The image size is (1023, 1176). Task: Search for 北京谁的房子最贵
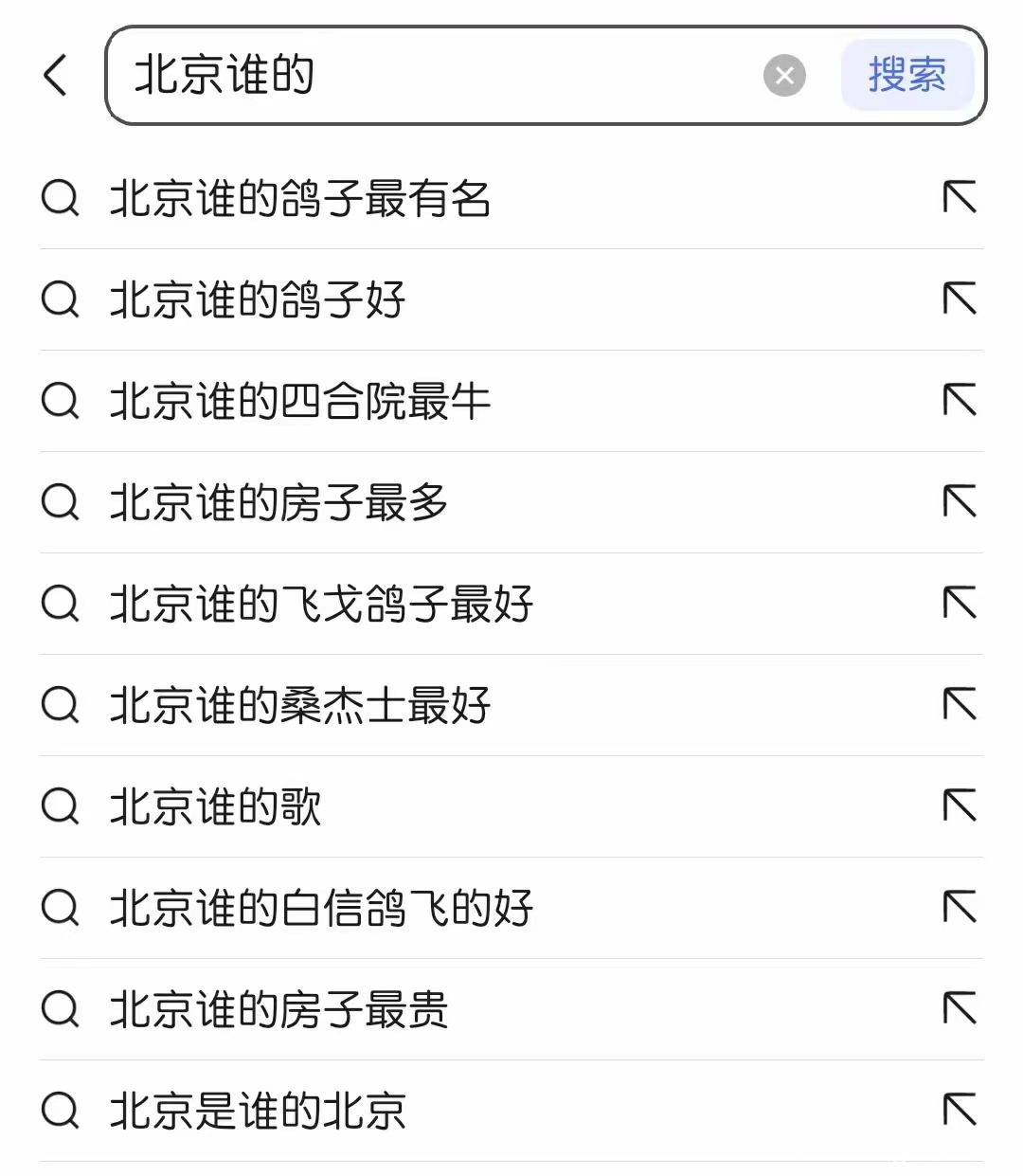(278, 1010)
